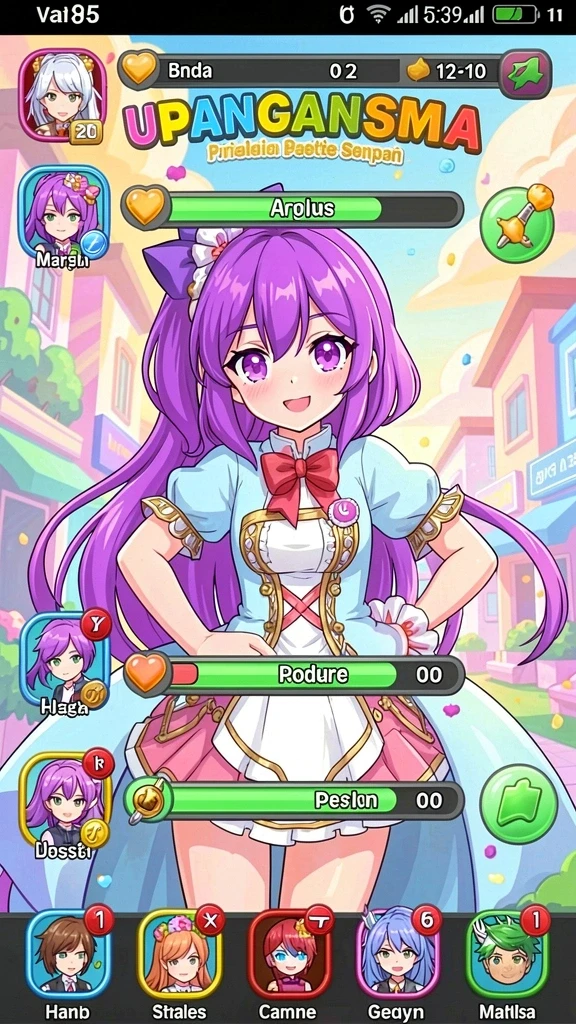Screen dimensions: 576x1024
Task: Tap the green round map button near Peslan
Action: [519, 804]
